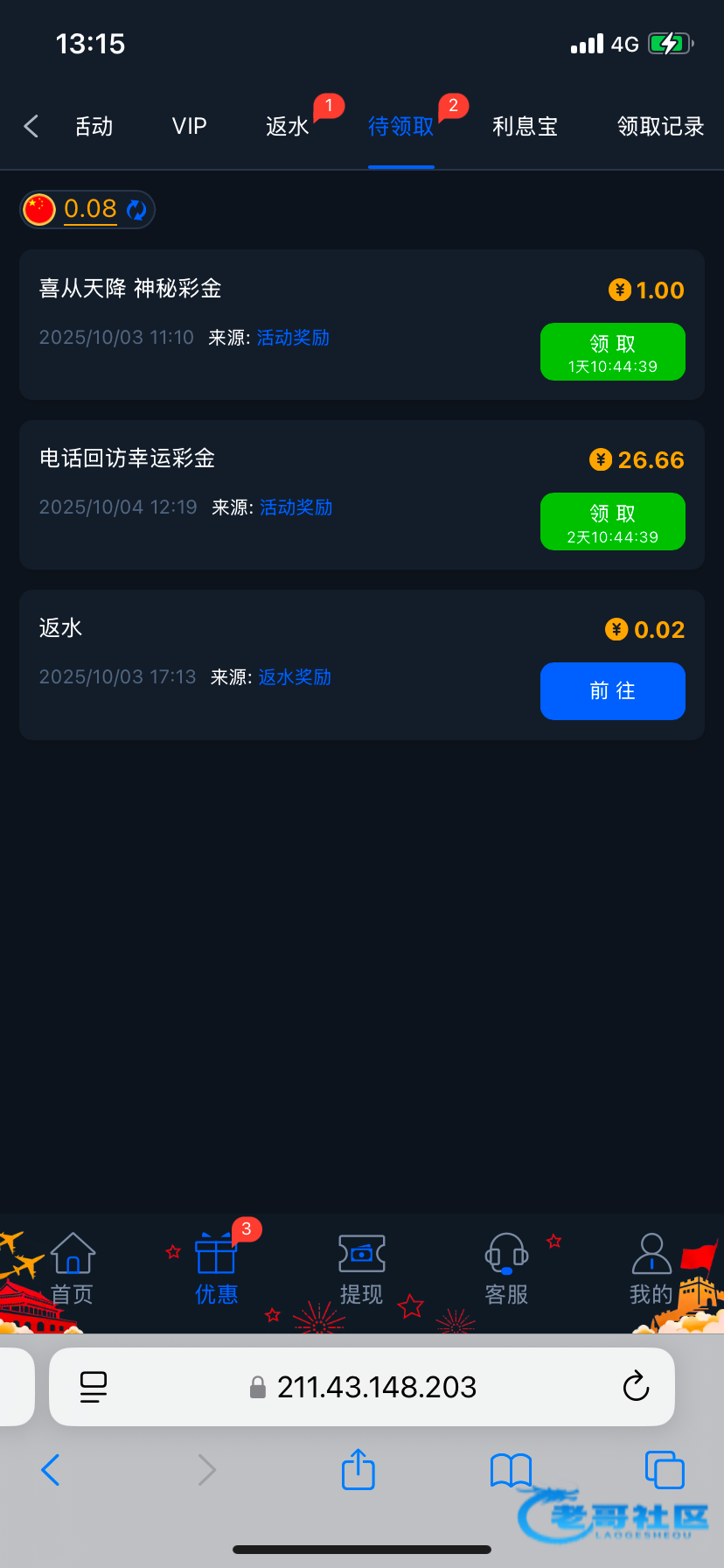Screen dimensions: 724x1568
Task: Open the 我的 profile tab
Action: click(651, 1269)
